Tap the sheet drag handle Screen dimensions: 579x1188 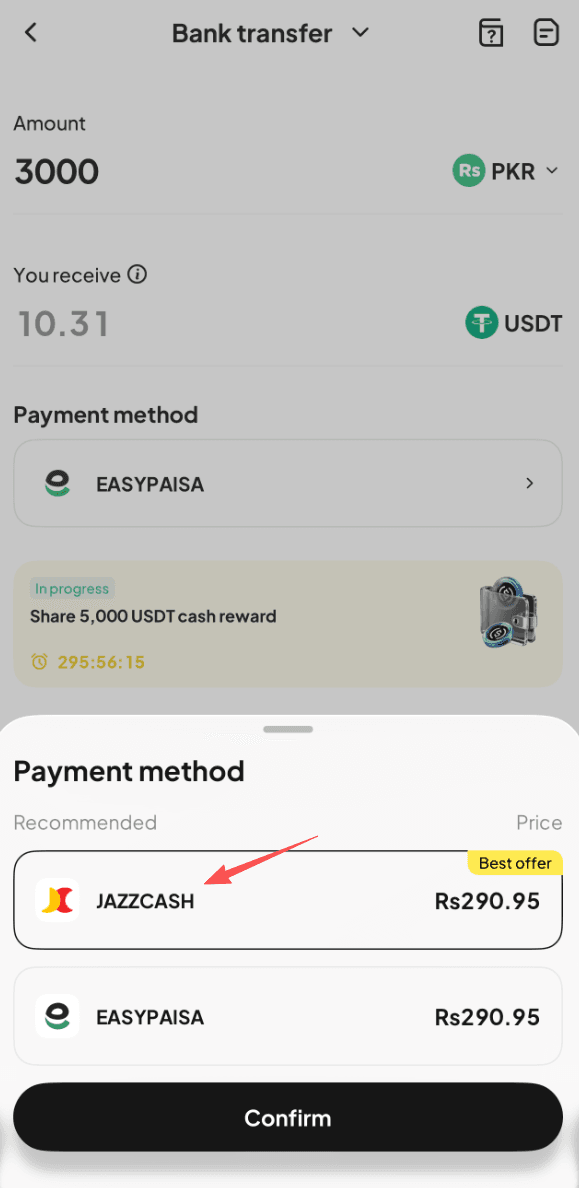point(288,729)
